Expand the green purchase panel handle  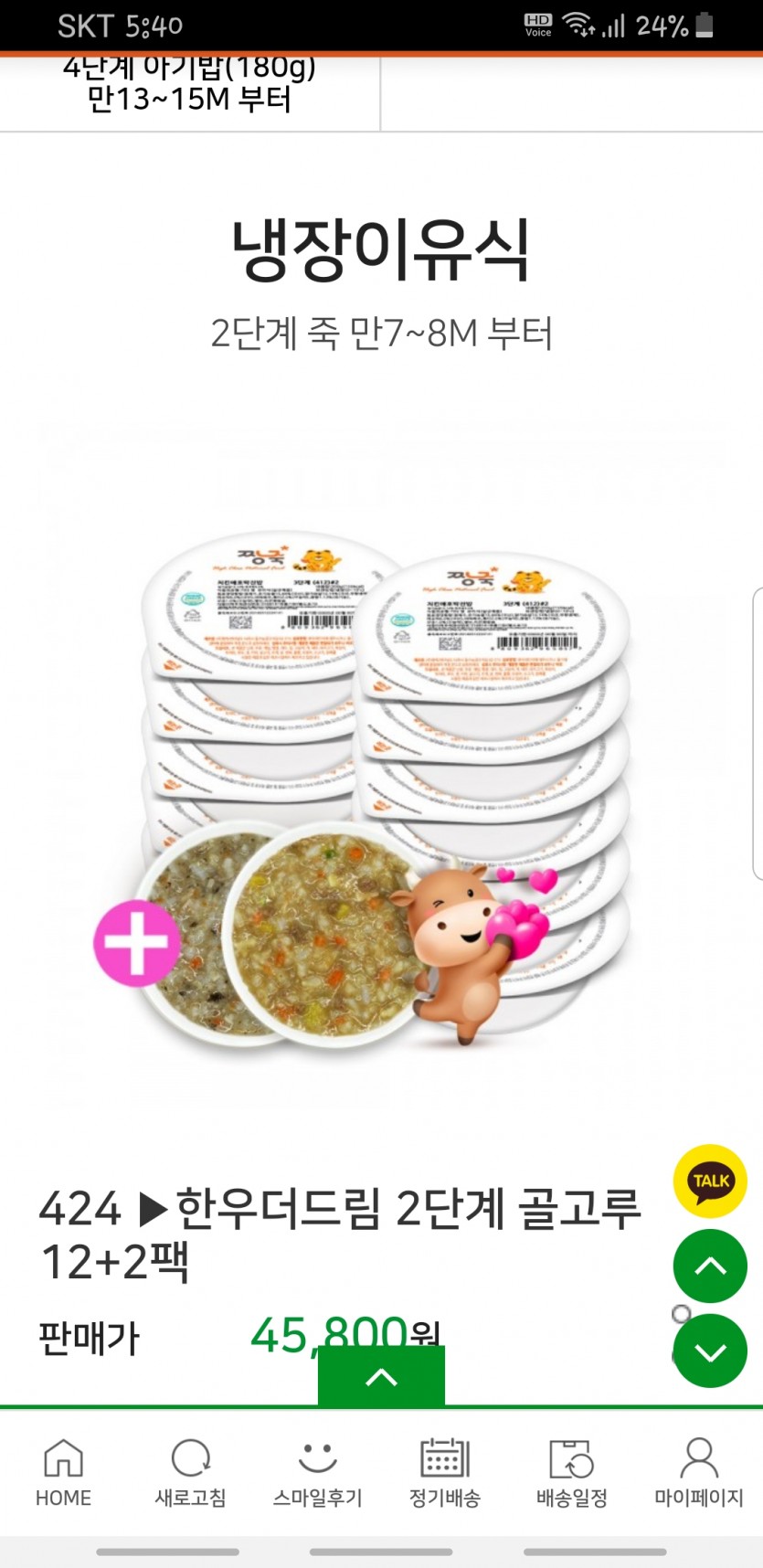[381, 1376]
